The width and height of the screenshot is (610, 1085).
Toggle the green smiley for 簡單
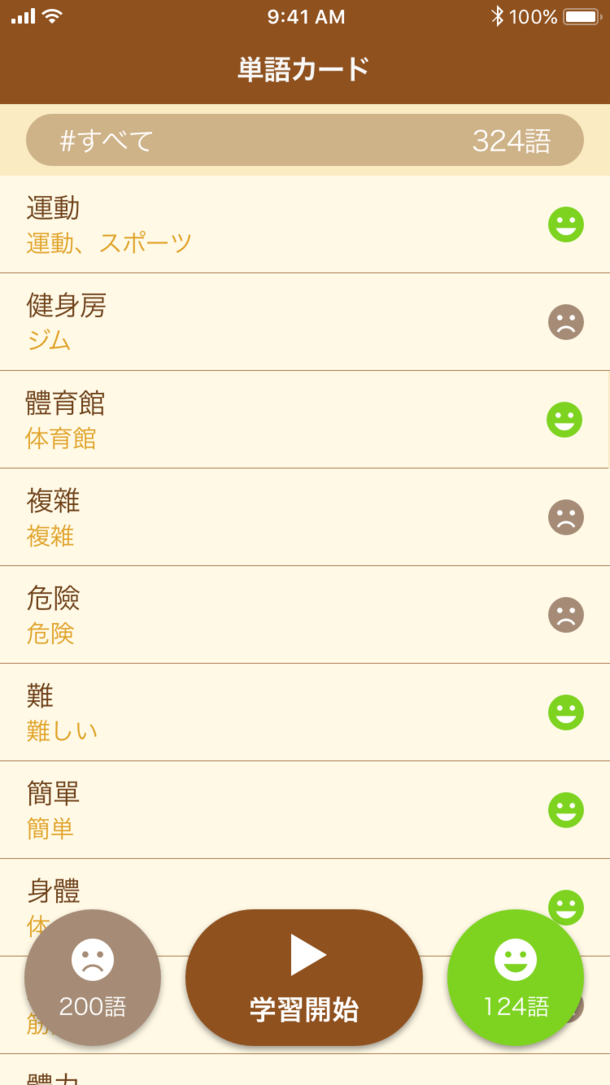coord(566,810)
